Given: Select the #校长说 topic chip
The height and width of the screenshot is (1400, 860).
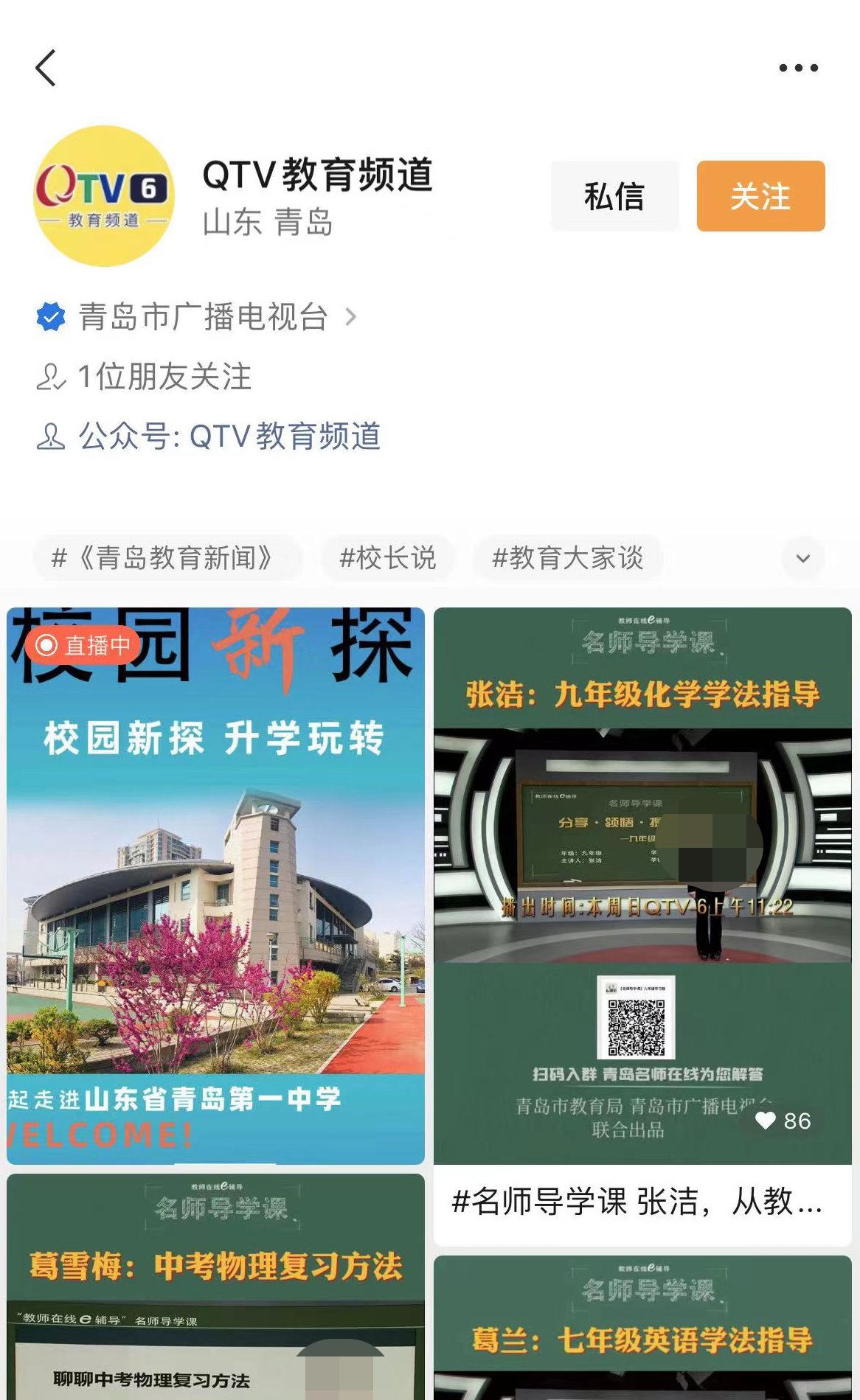Looking at the screenshot, I should tap(388, 558).
